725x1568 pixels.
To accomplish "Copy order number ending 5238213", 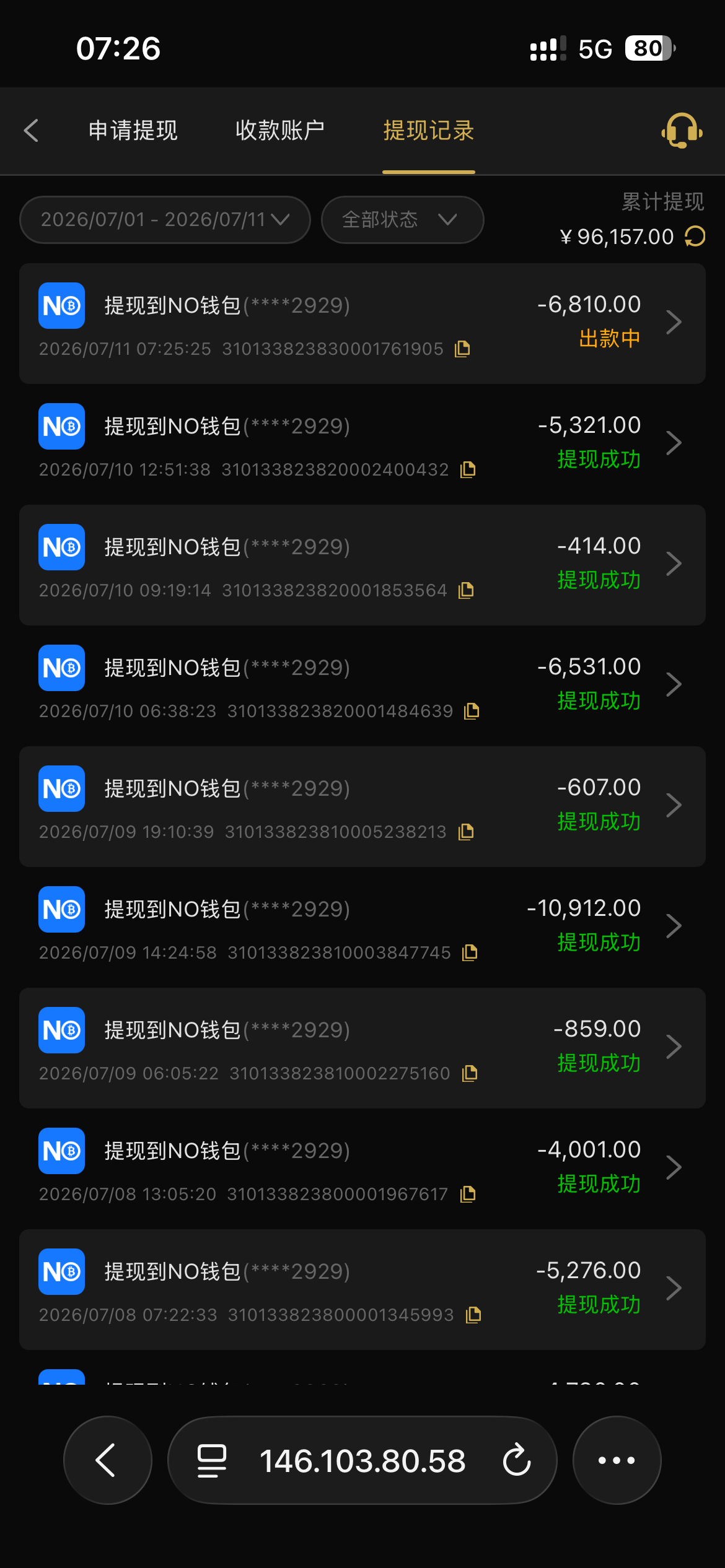I will click(466, 832).
